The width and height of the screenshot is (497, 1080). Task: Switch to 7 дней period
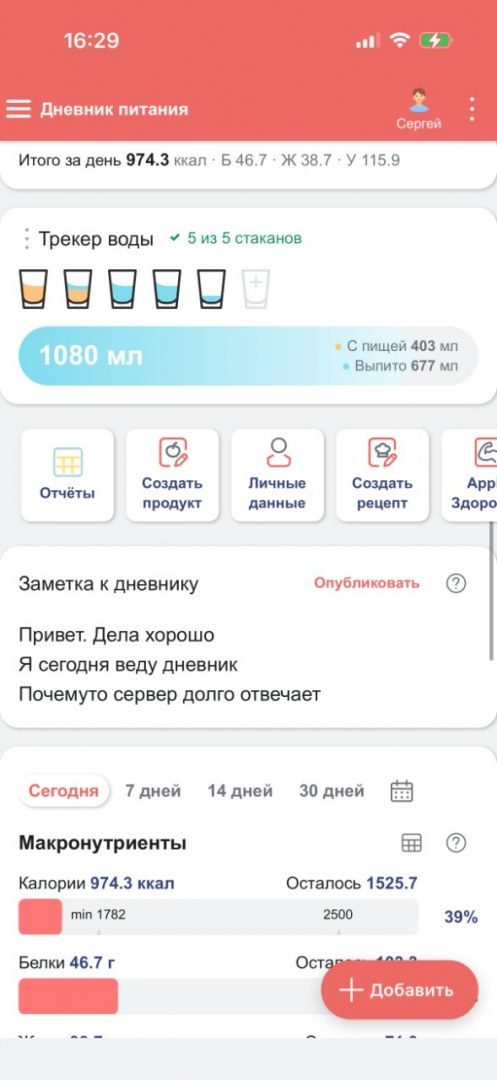click(x=153, y=791)
